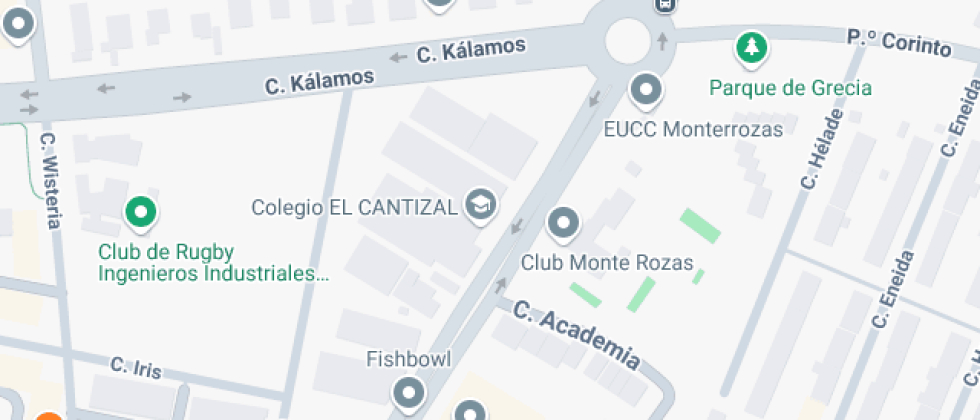This screenshot has height=420, width=980.
Task: Select the Club Monte Rozas pin
Action: click(564, 224)
